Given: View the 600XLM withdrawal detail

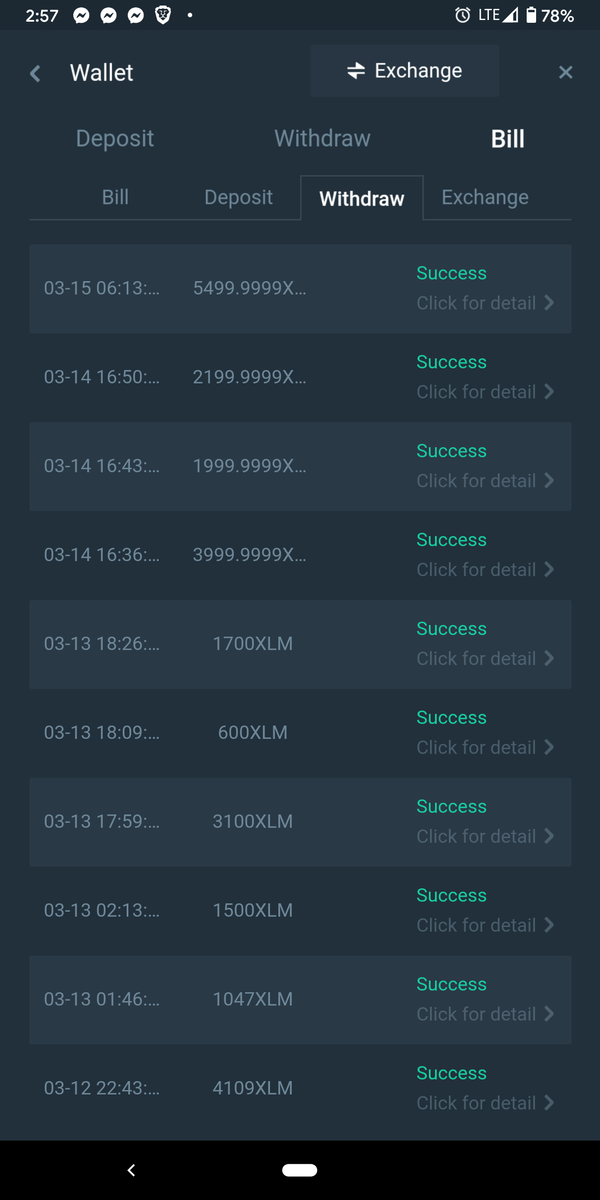Looking at the screenshot, I should (x=485, y=748).
